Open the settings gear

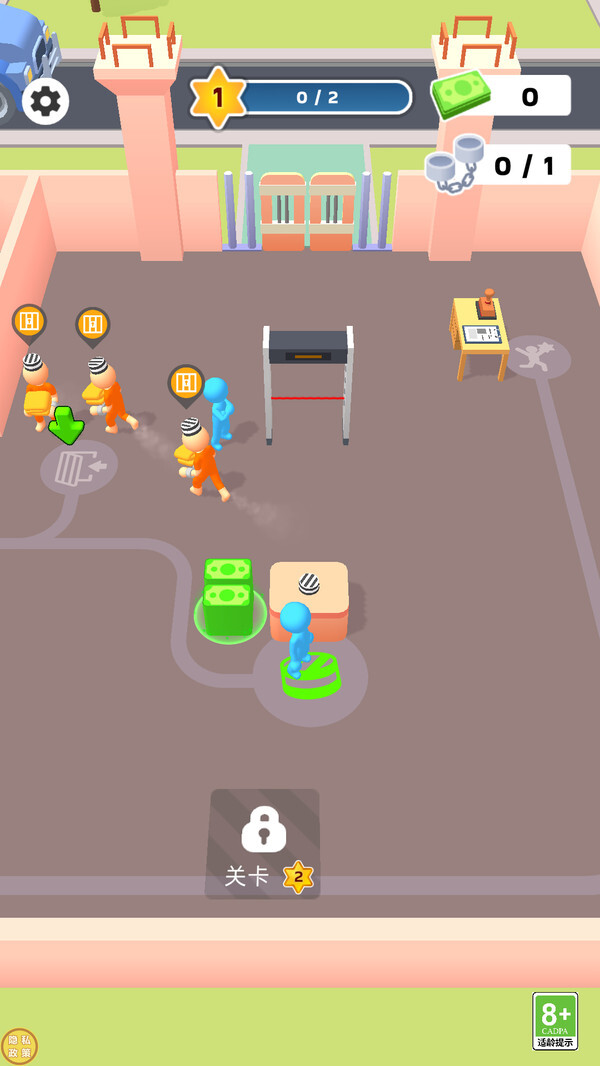click(x=45, y=100)
